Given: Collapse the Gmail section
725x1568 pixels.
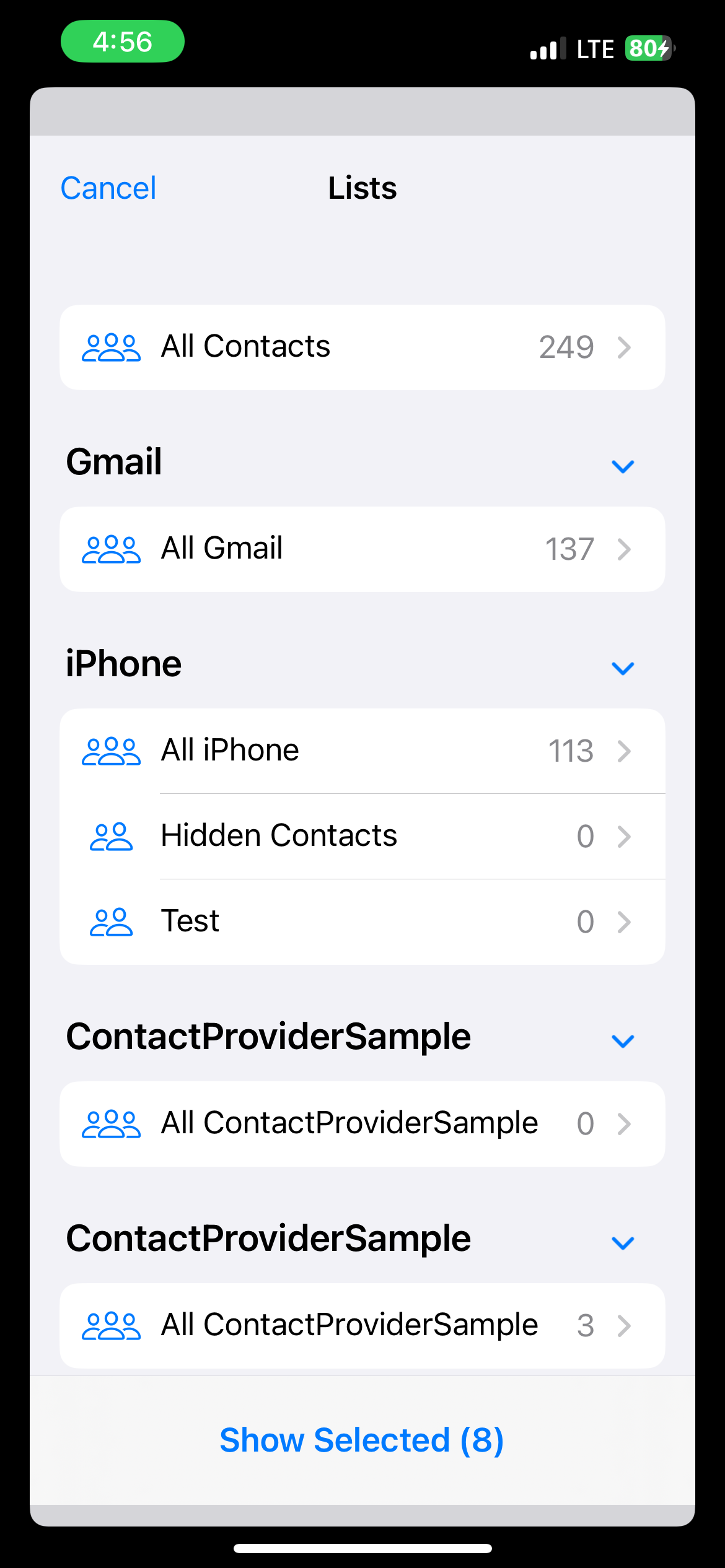Looking at the screenshot, I should 622,466.
